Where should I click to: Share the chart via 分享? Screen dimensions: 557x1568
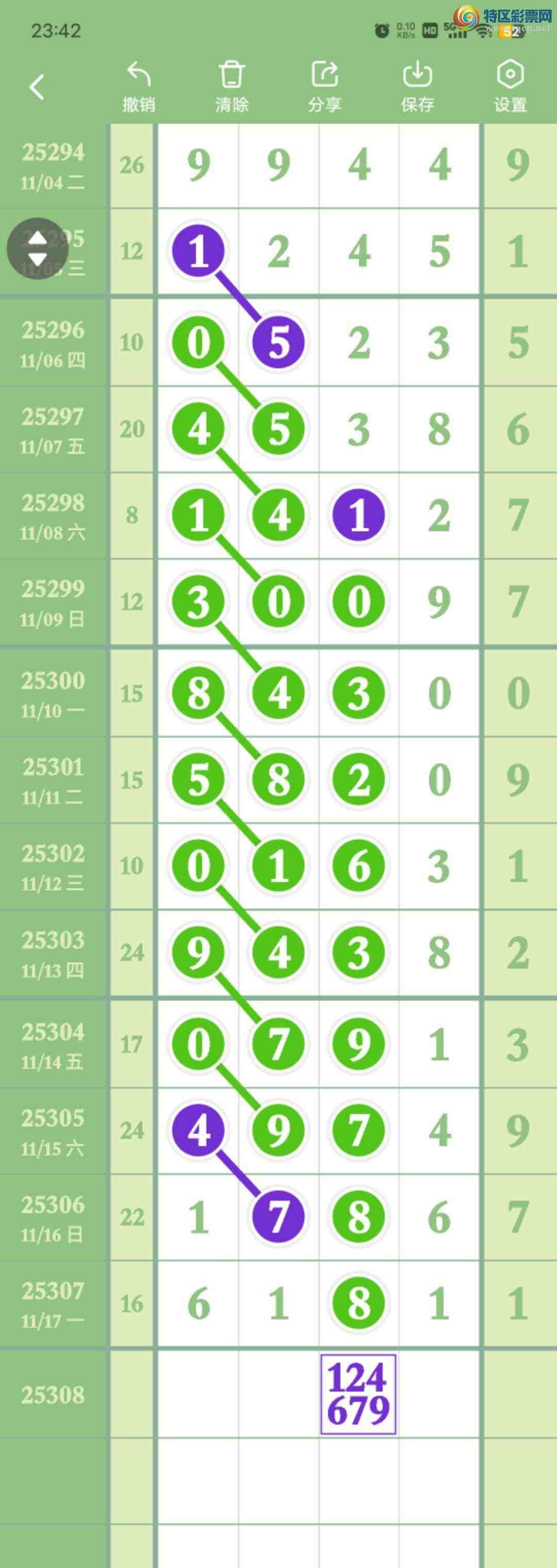pos(324,87)
